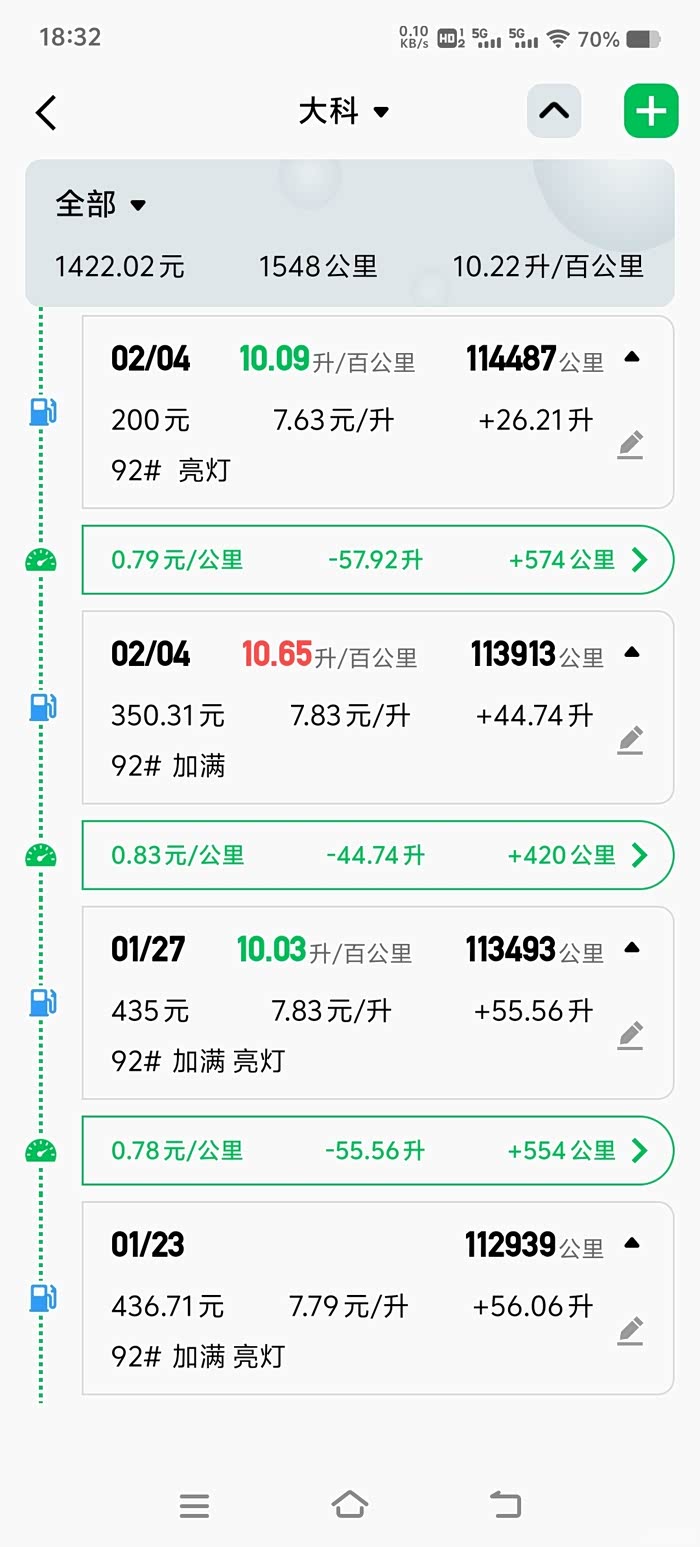Edit the record with odometer 113913

(630, 740)
